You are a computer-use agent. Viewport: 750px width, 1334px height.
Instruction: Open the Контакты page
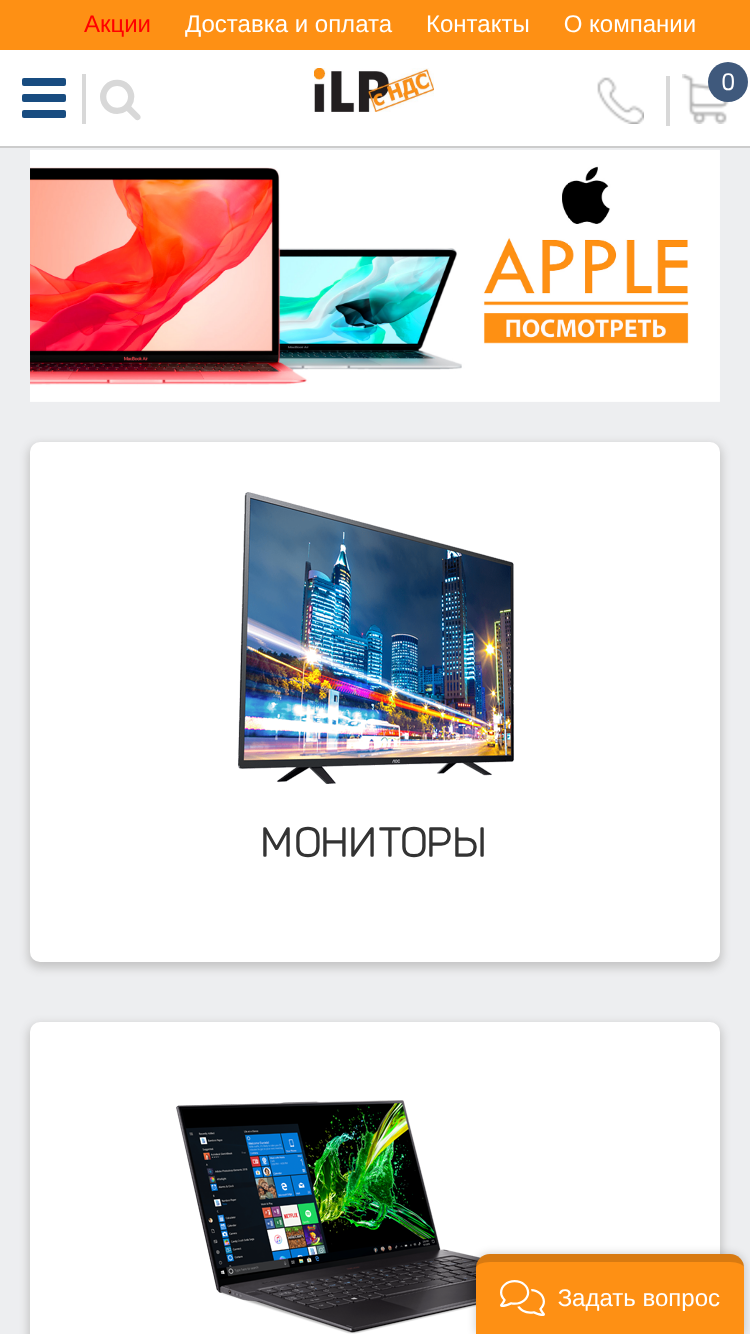pos(478,25)
